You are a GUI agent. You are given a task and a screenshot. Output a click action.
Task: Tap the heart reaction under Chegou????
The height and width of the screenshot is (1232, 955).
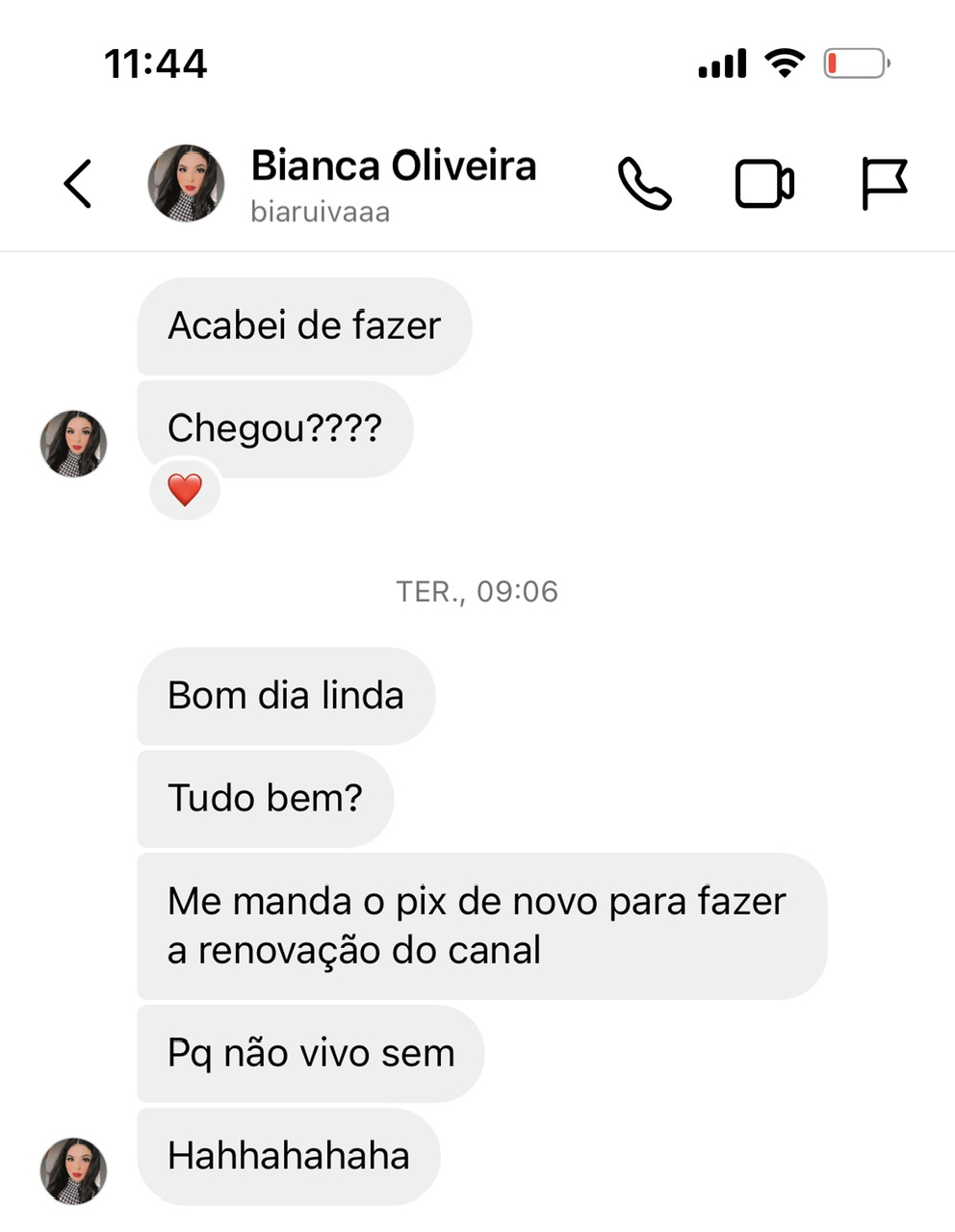tap(185, 490)
